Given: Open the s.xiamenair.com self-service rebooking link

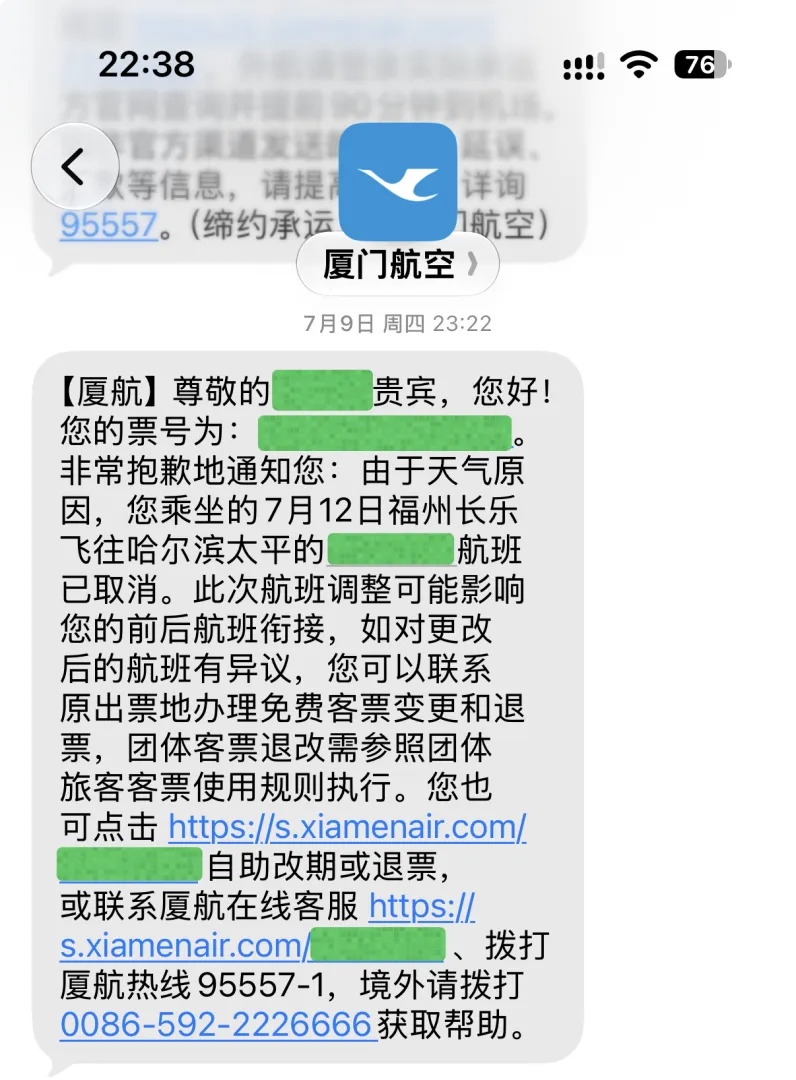Looking at the screenshot, I should (347, 827).
